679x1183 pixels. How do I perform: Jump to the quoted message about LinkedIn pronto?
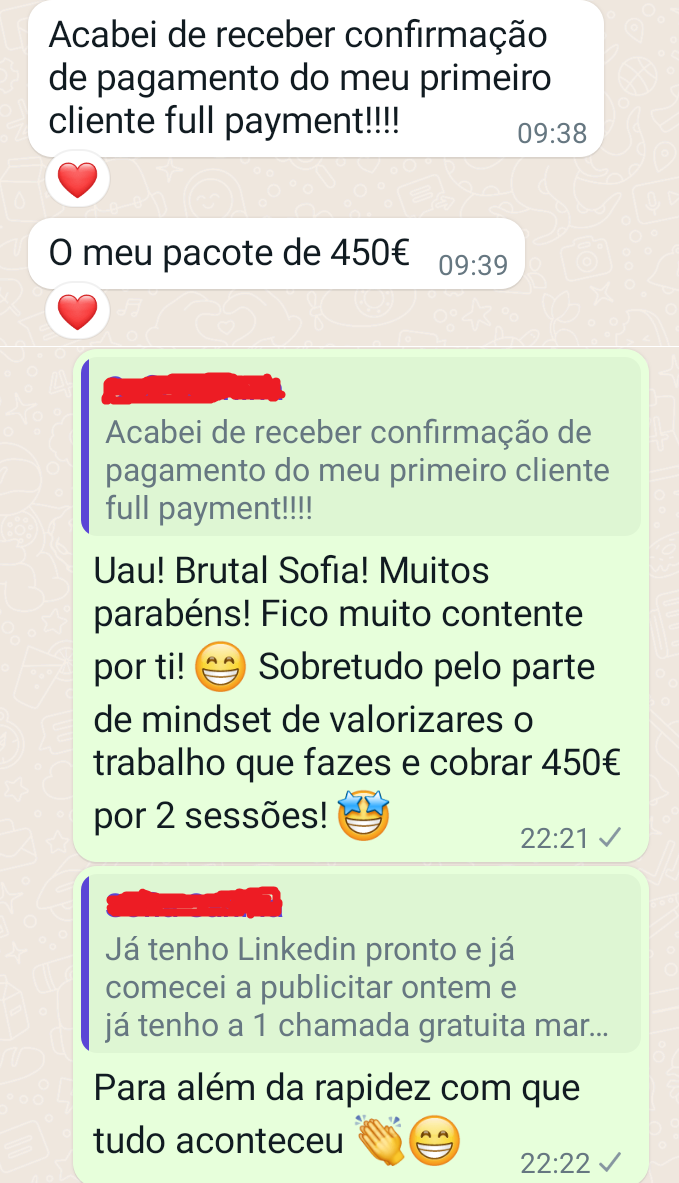pos(361,961)
